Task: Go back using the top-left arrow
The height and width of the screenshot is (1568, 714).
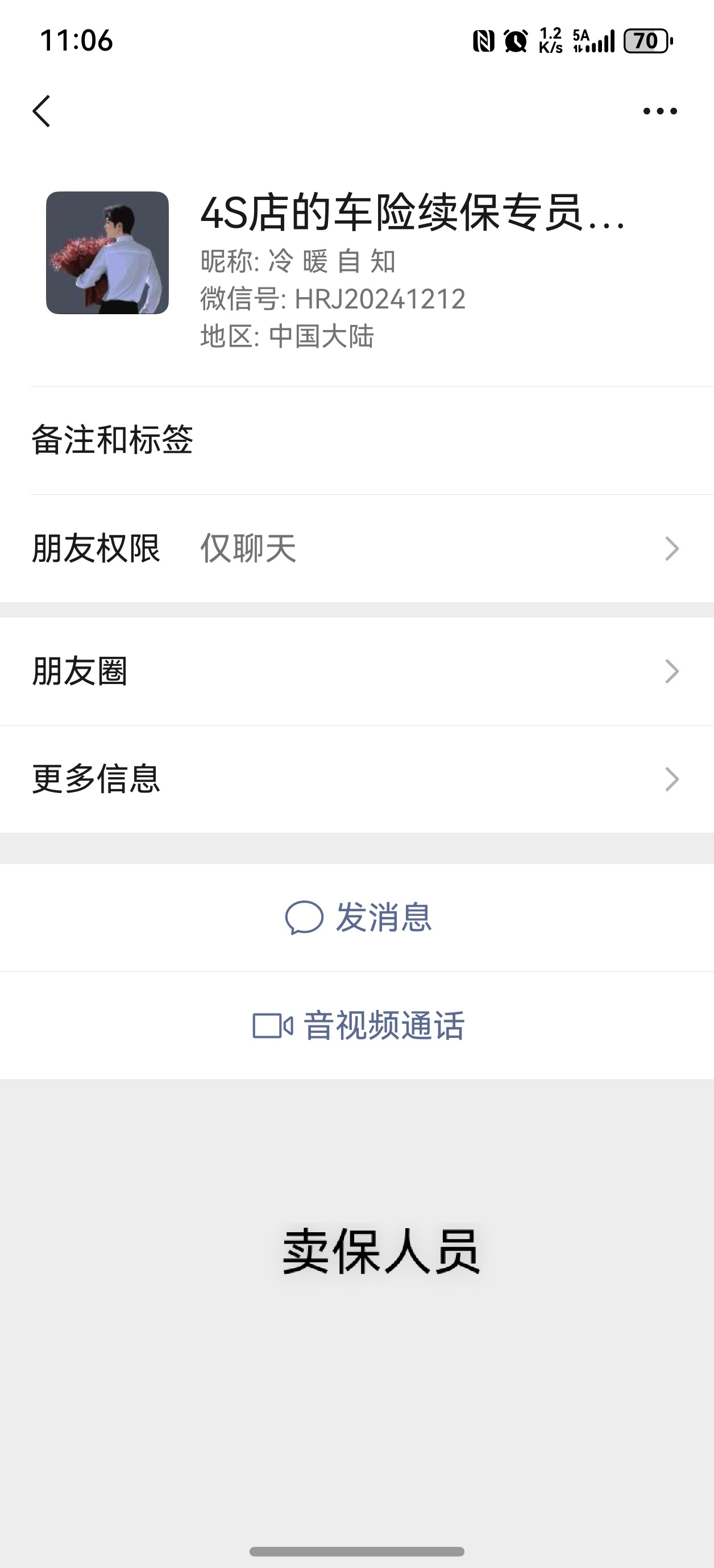Action: (x=41, y=111)
